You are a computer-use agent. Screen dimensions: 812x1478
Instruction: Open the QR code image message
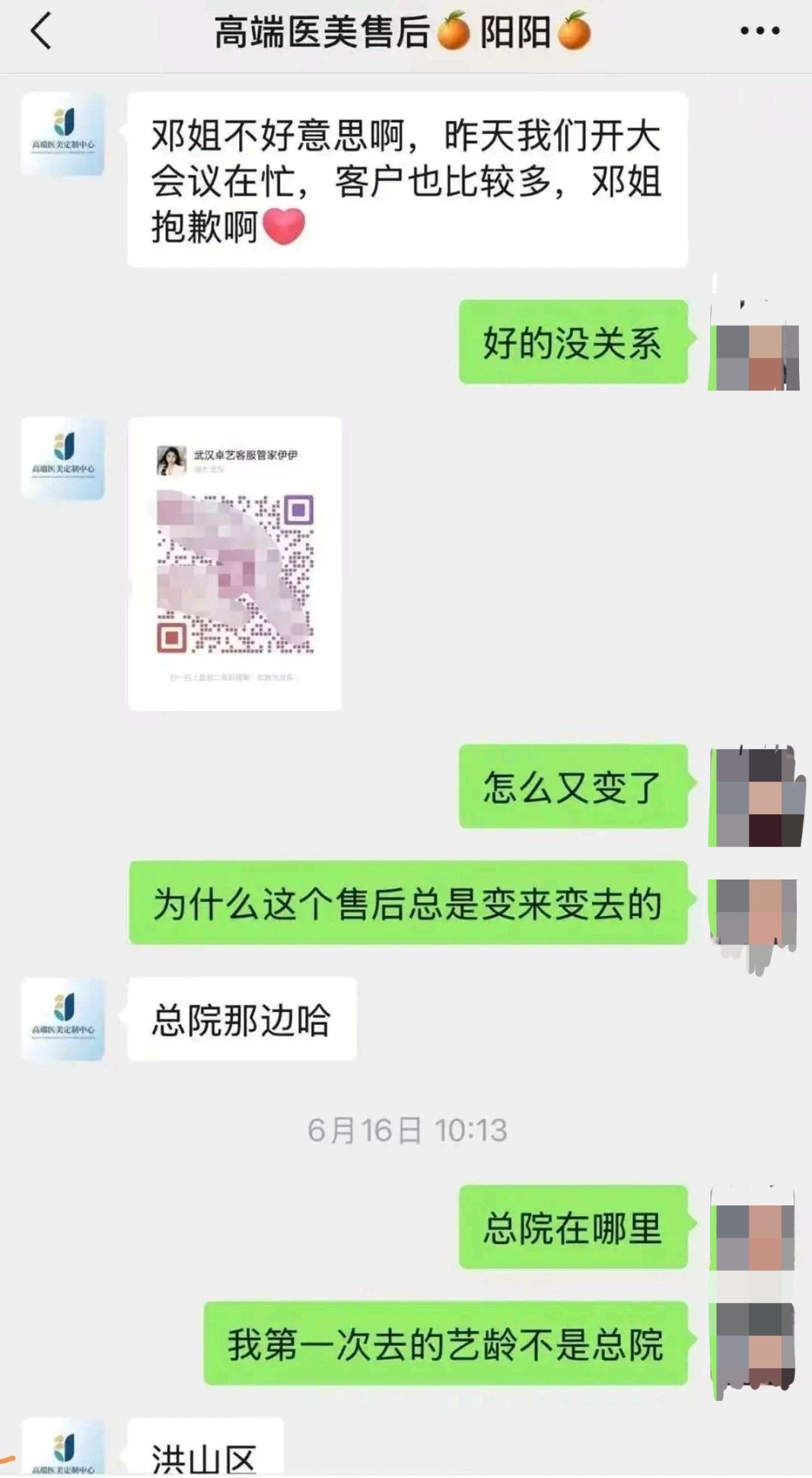tap(235, 563)
